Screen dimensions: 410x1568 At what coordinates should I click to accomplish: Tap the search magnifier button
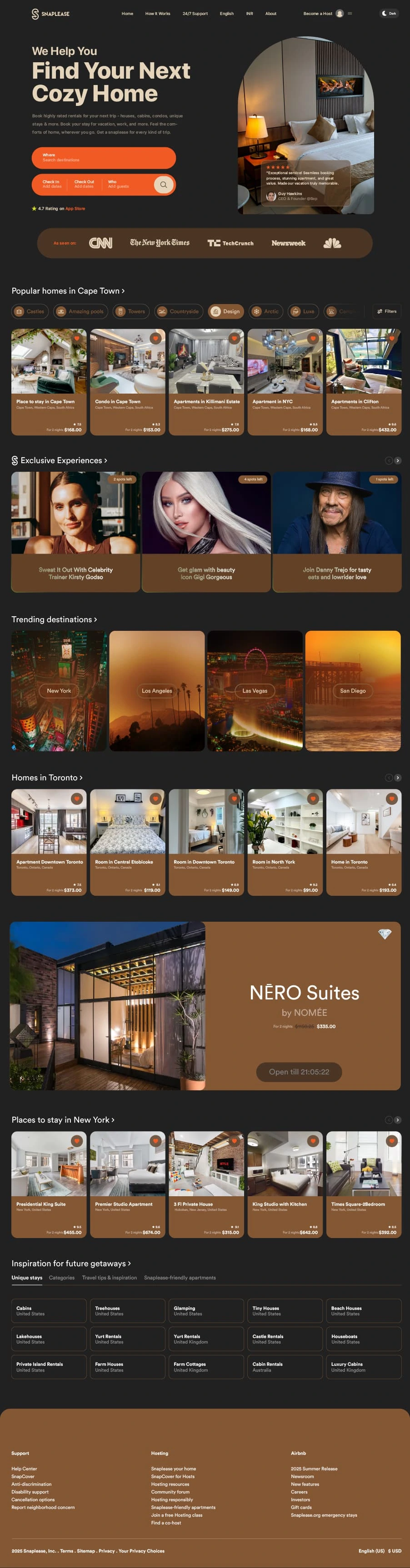click(x=163, y=185)
